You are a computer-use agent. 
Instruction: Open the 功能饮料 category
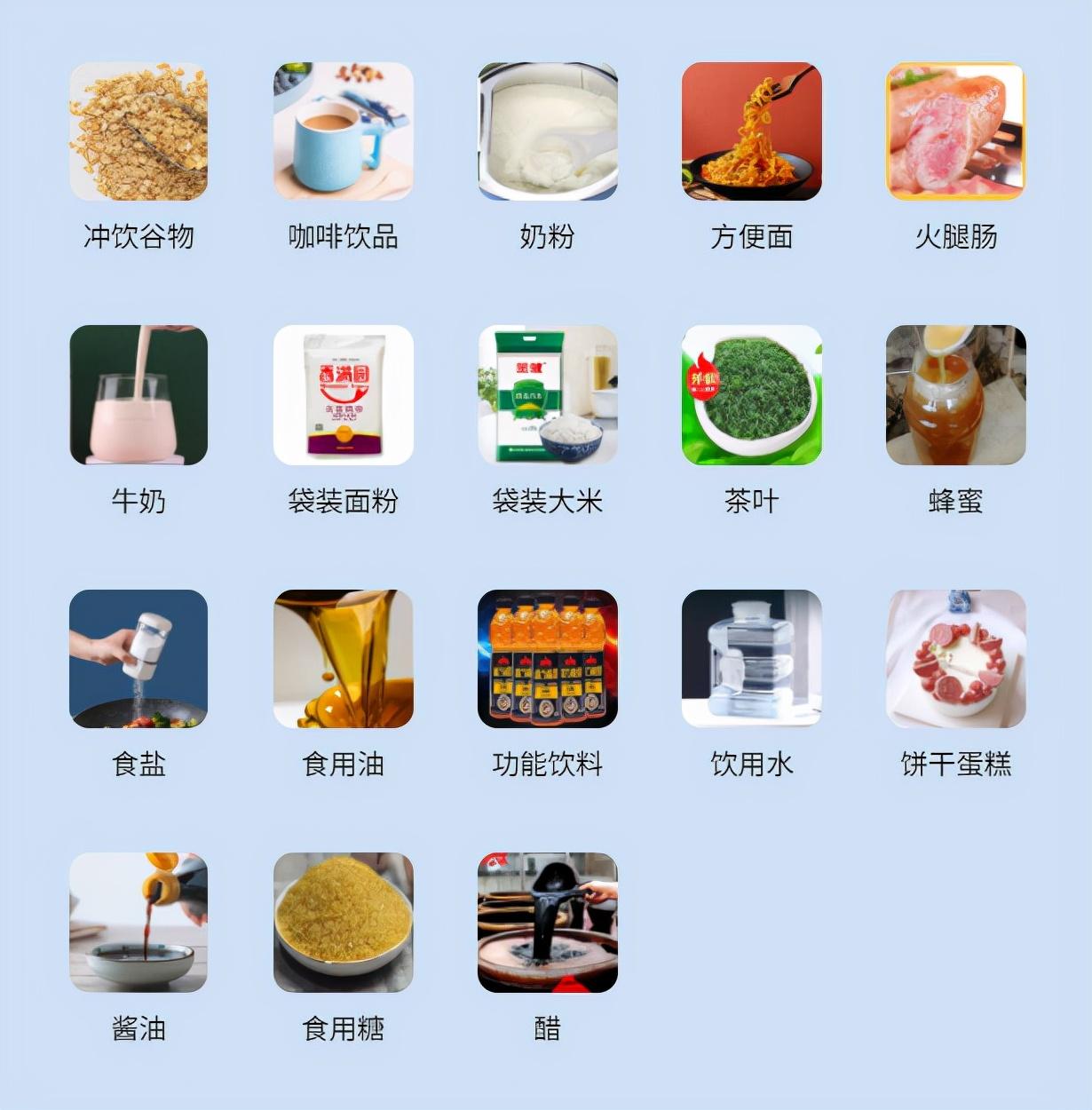[x=547, y=659]
